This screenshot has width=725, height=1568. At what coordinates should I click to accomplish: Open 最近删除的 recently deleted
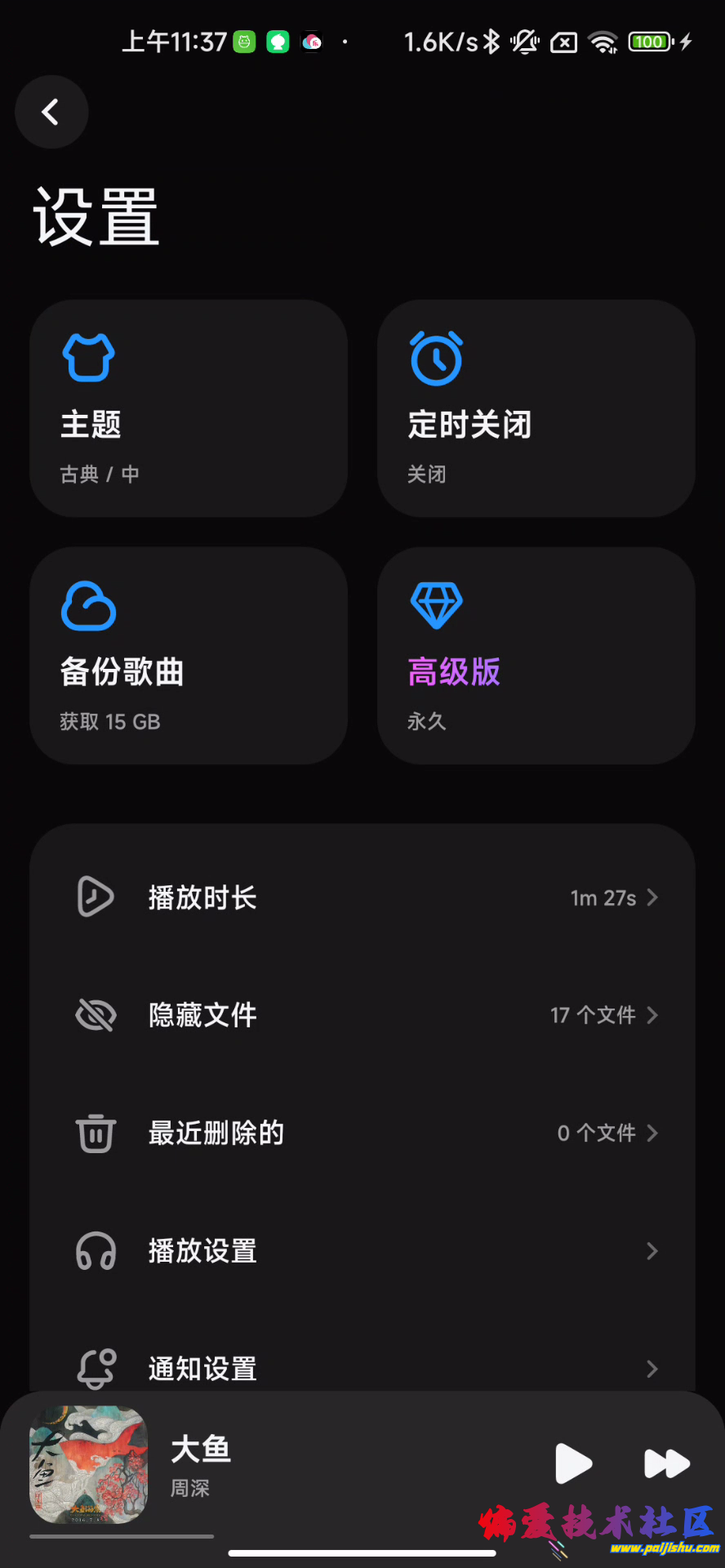[x=362, y=1133]
